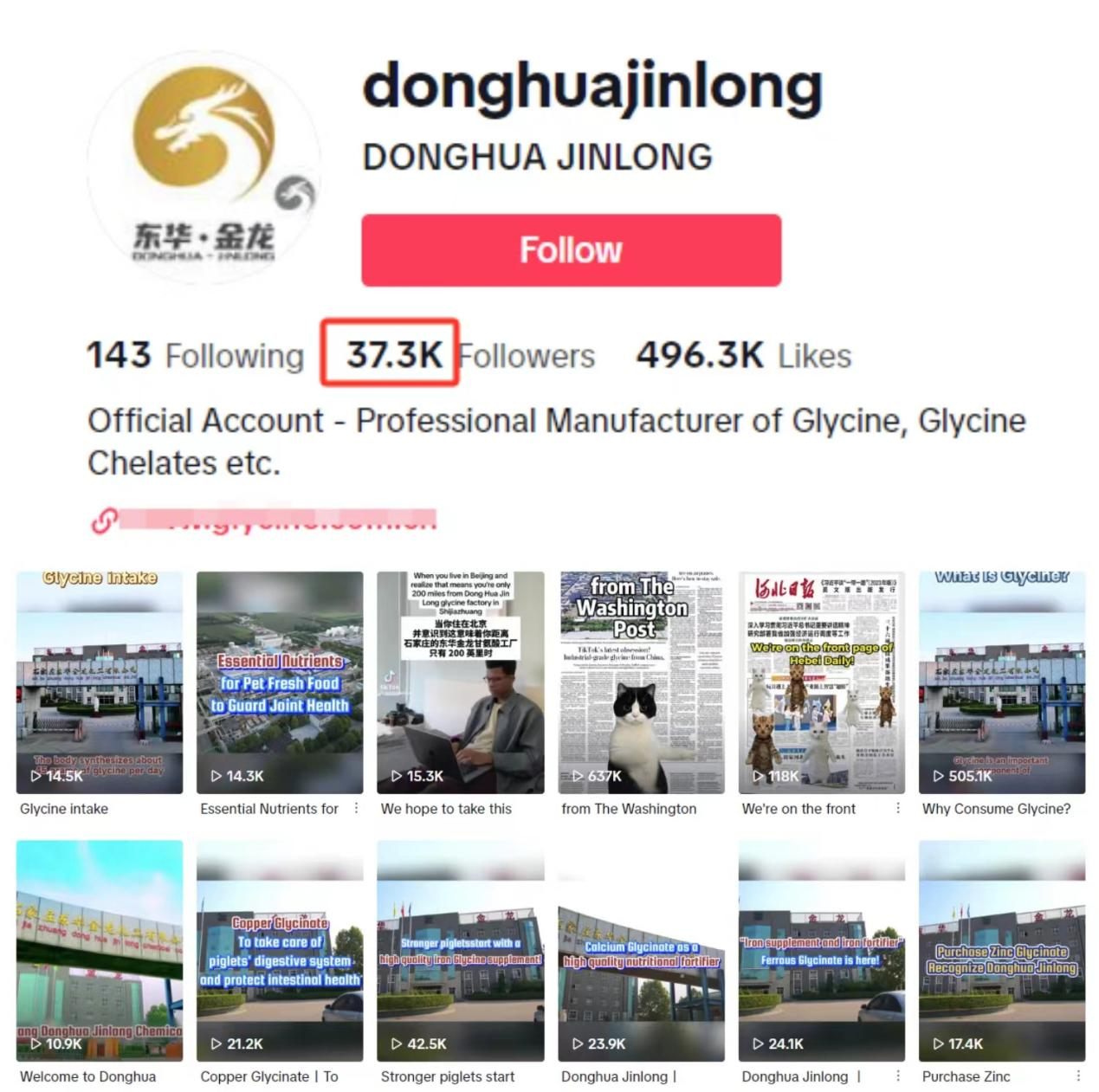The image size is (1099, 1092).
Task: Open the blurred website link in bio
Action: pos(277,520)
